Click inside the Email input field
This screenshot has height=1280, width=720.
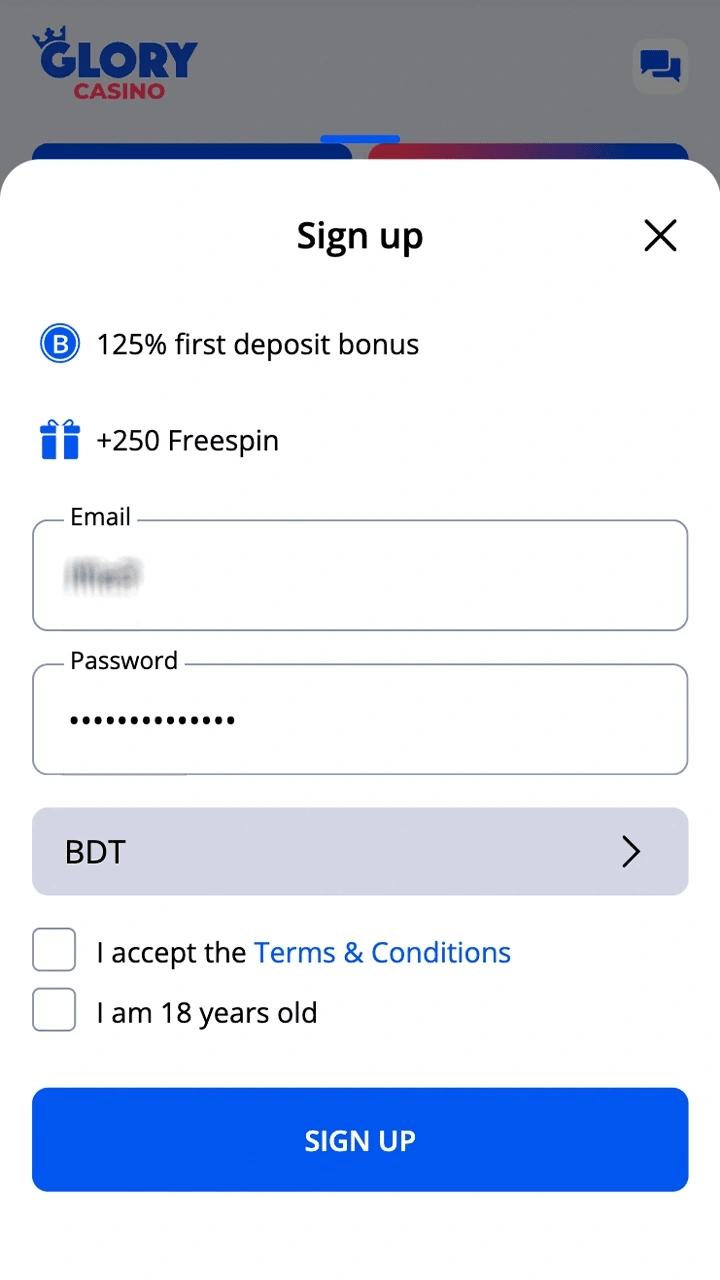pos(360,575)
